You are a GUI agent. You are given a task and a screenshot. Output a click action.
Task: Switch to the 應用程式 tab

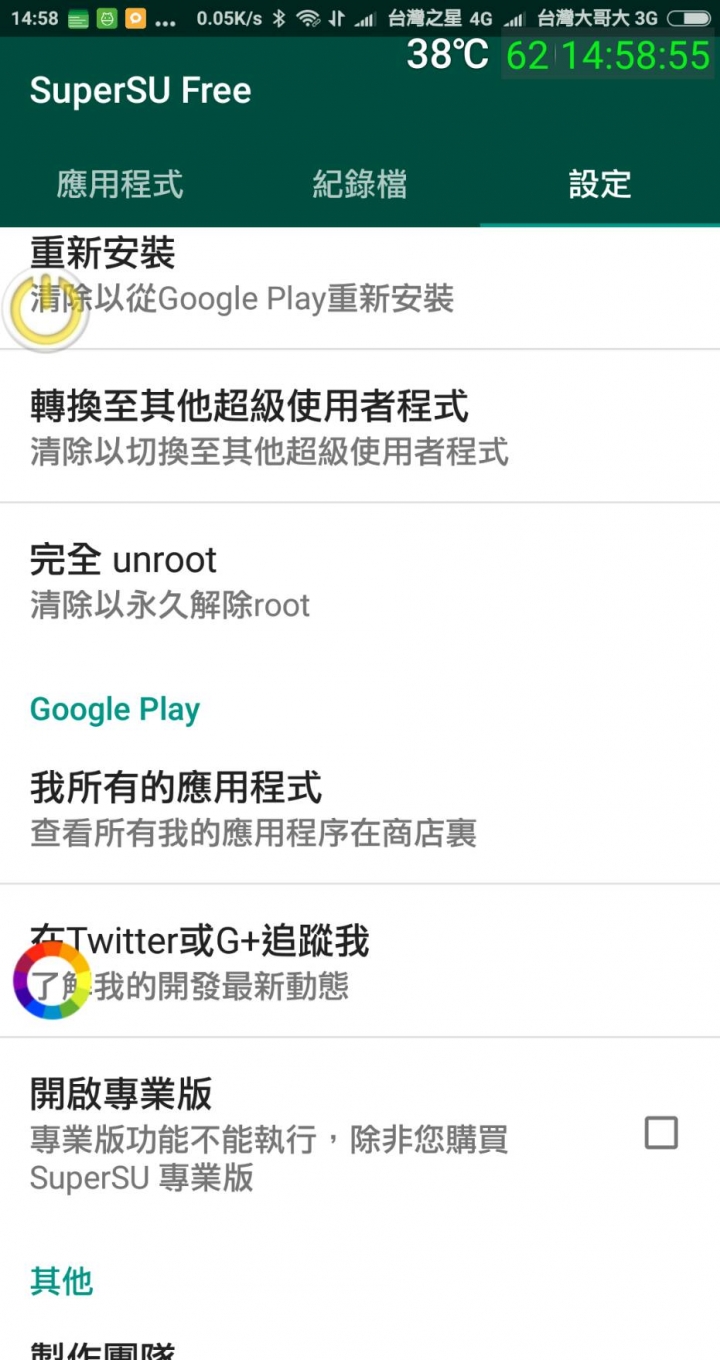pyautogui.click(x=120, y=184)
